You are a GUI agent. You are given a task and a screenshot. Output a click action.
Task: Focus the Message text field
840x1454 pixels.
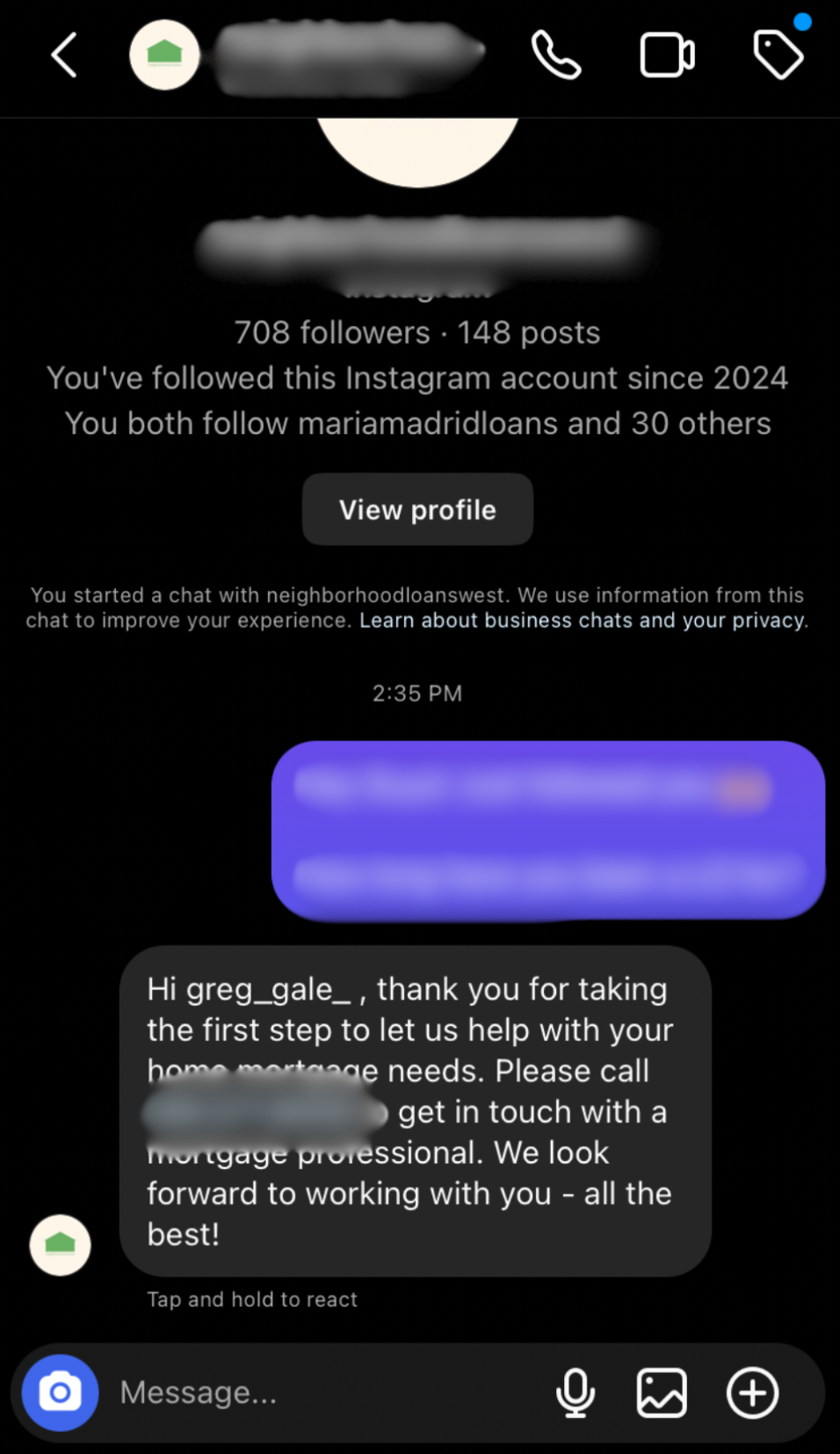point(325,1392)
